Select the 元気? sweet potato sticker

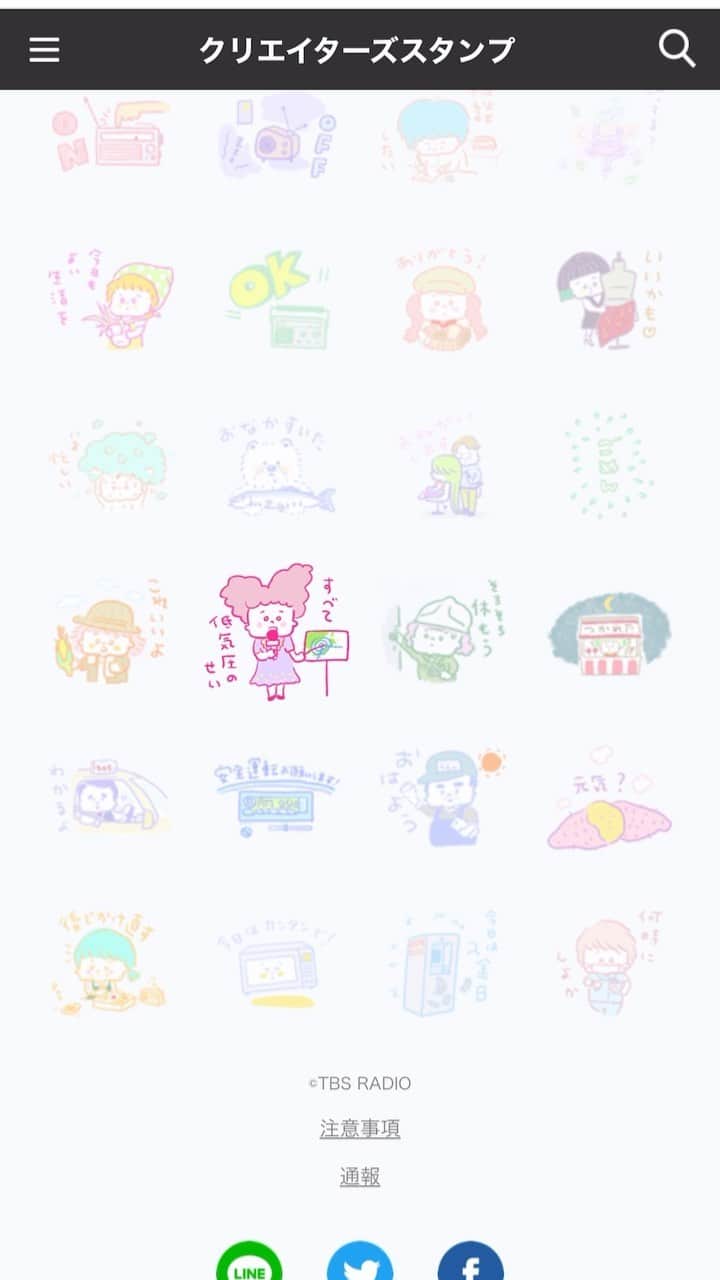[x=610, y=797]
